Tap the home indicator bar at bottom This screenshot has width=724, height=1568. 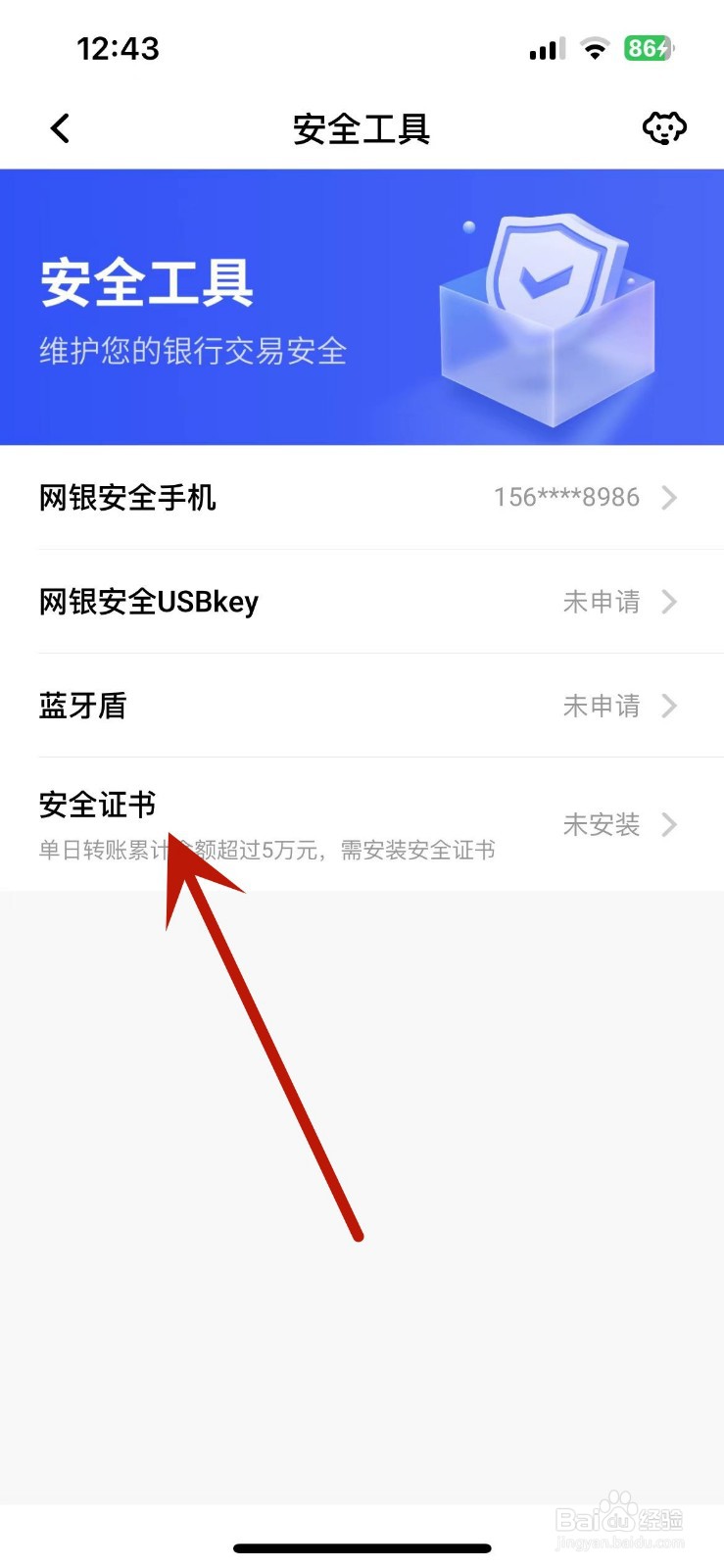[x=362, y=1546]
